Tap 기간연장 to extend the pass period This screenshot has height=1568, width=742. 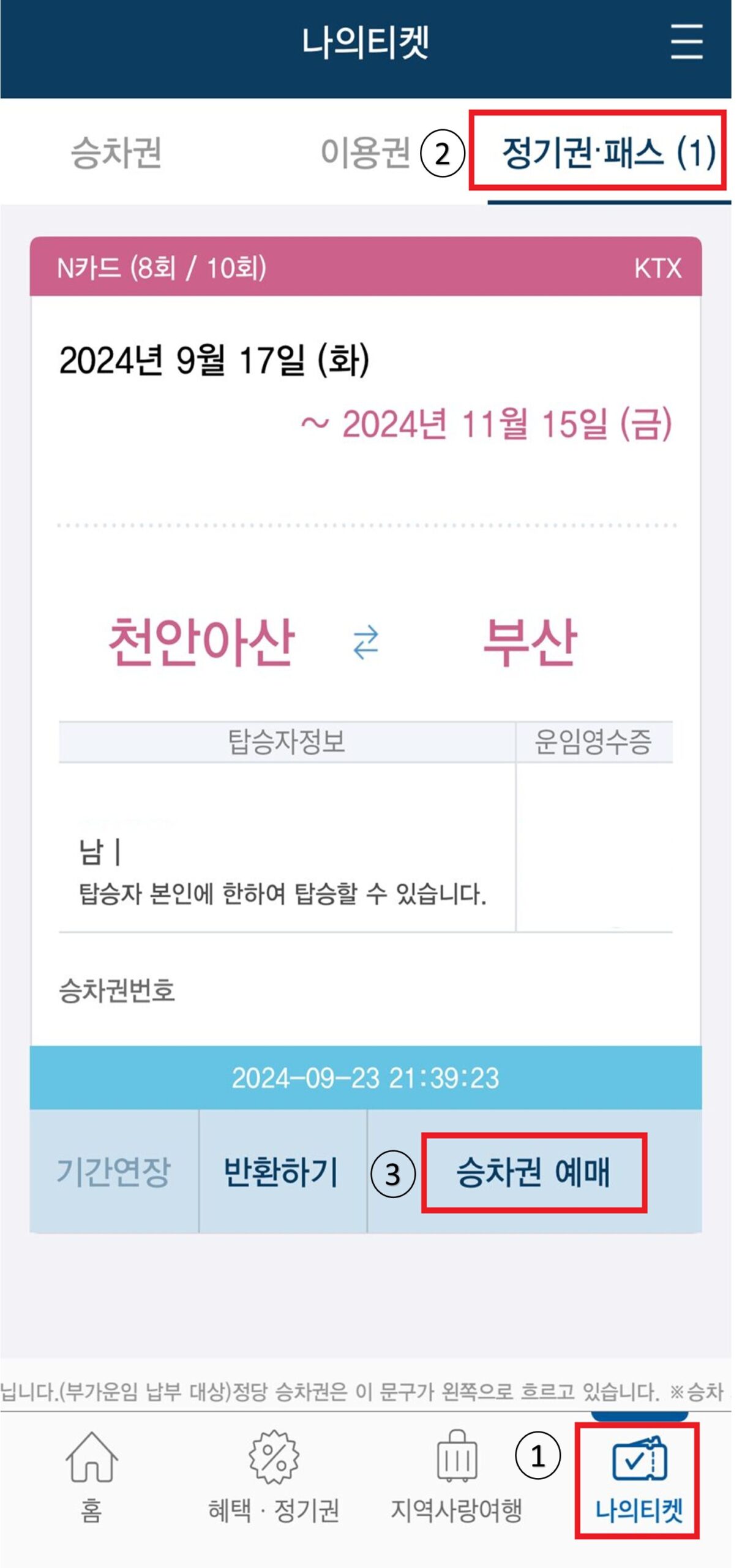click(x=114, y=1172)
